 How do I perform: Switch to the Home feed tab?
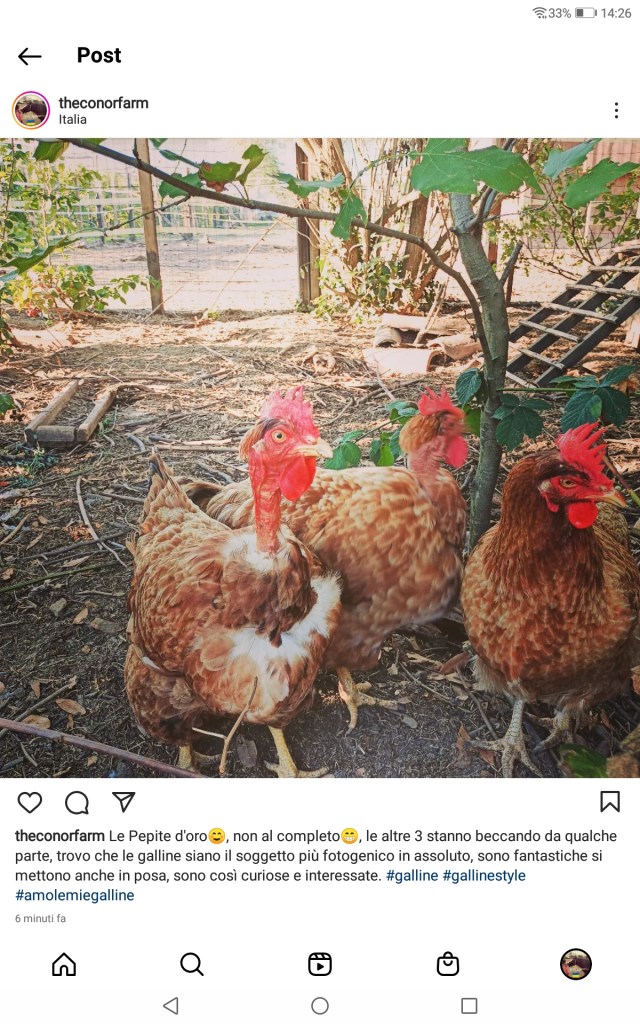tap(64, 964)
